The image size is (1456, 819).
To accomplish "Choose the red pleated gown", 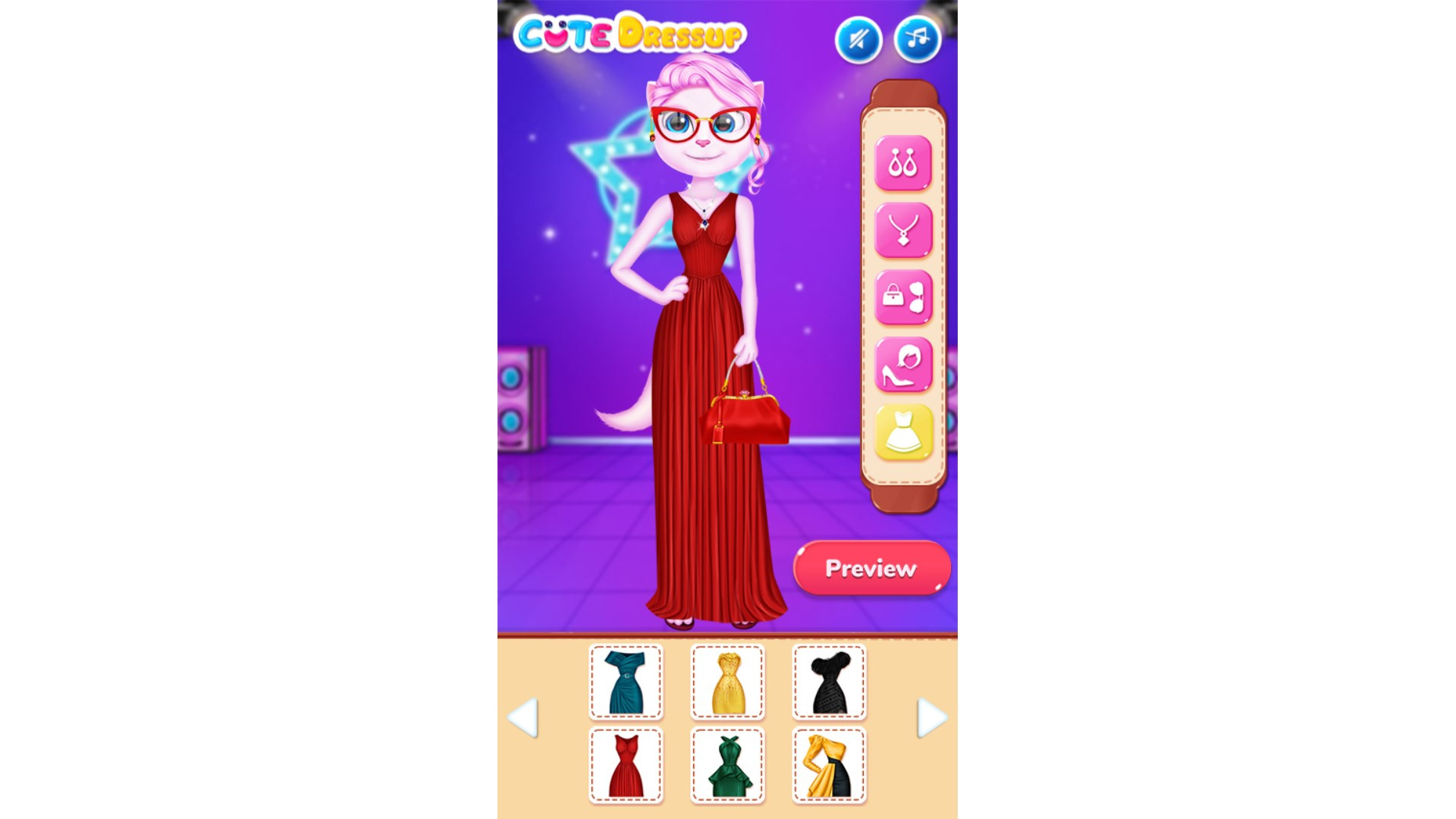I will (x=626, y=765).
